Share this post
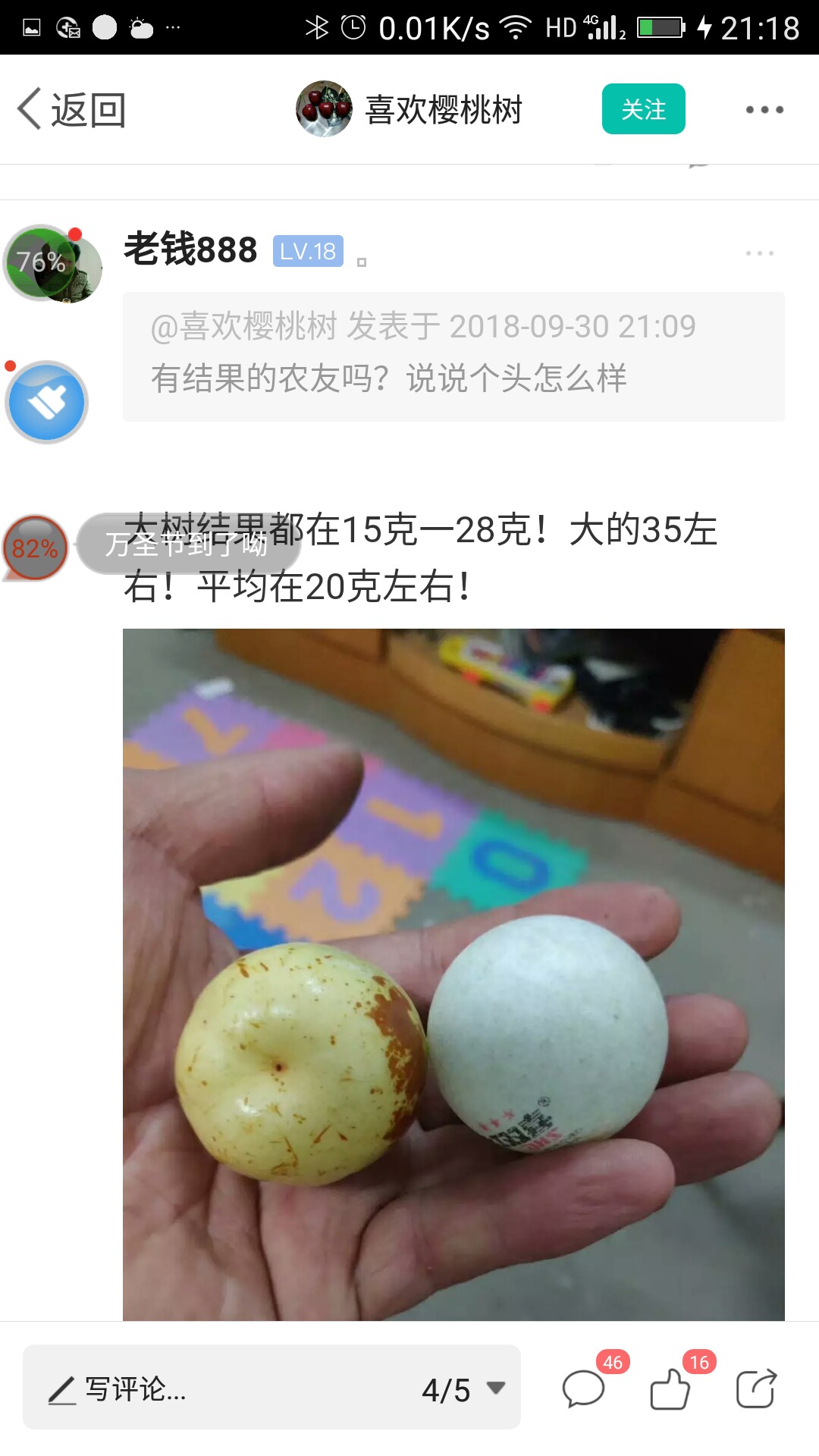 (756, 1389)
